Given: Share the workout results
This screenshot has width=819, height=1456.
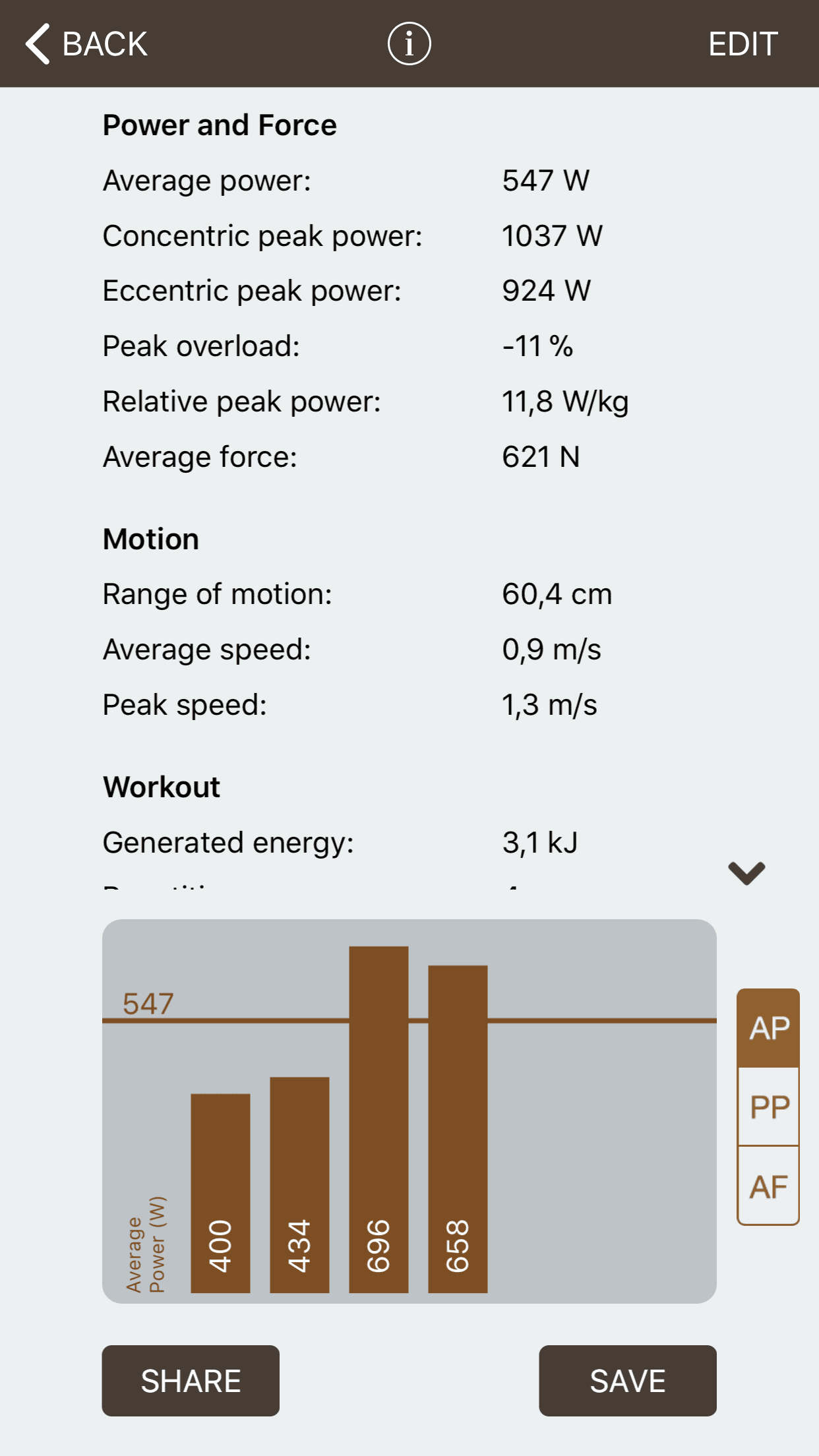Looking at the screenshot, I should pyautogui.click(x=191, y=1381).
